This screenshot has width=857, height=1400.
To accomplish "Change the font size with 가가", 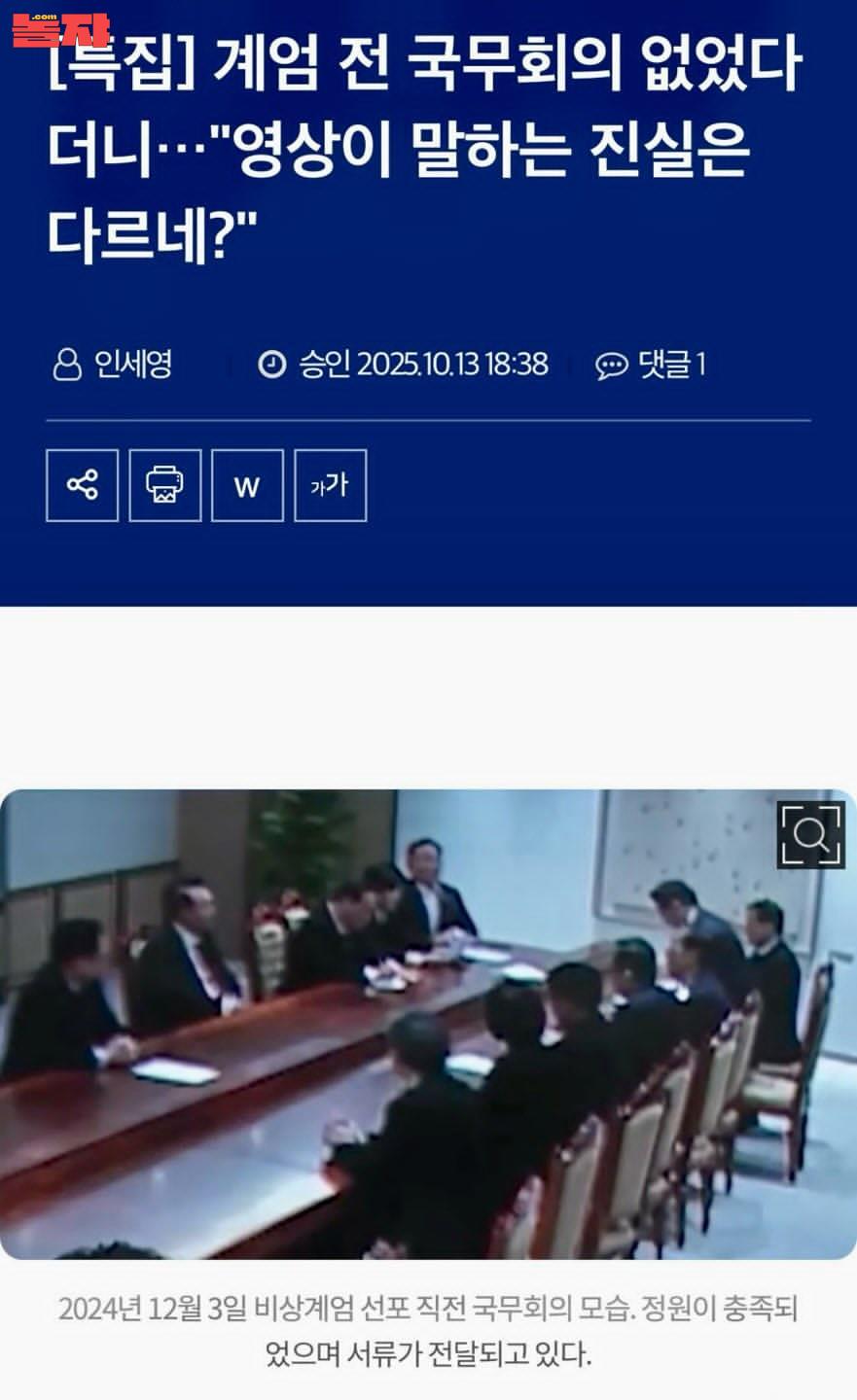I will pos(330,485).
